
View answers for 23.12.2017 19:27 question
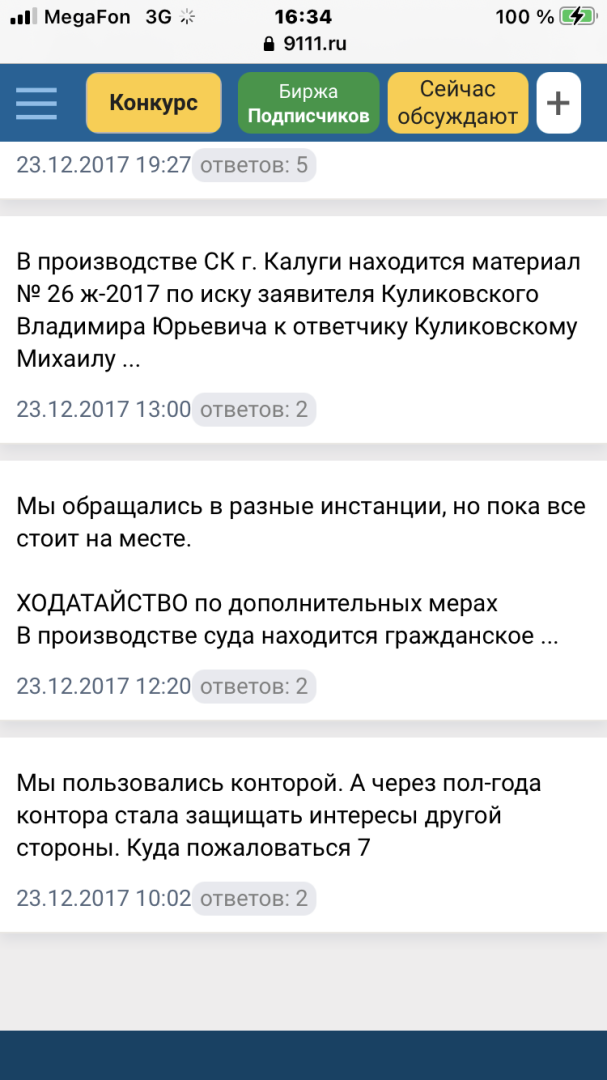(x=254, y=165)
